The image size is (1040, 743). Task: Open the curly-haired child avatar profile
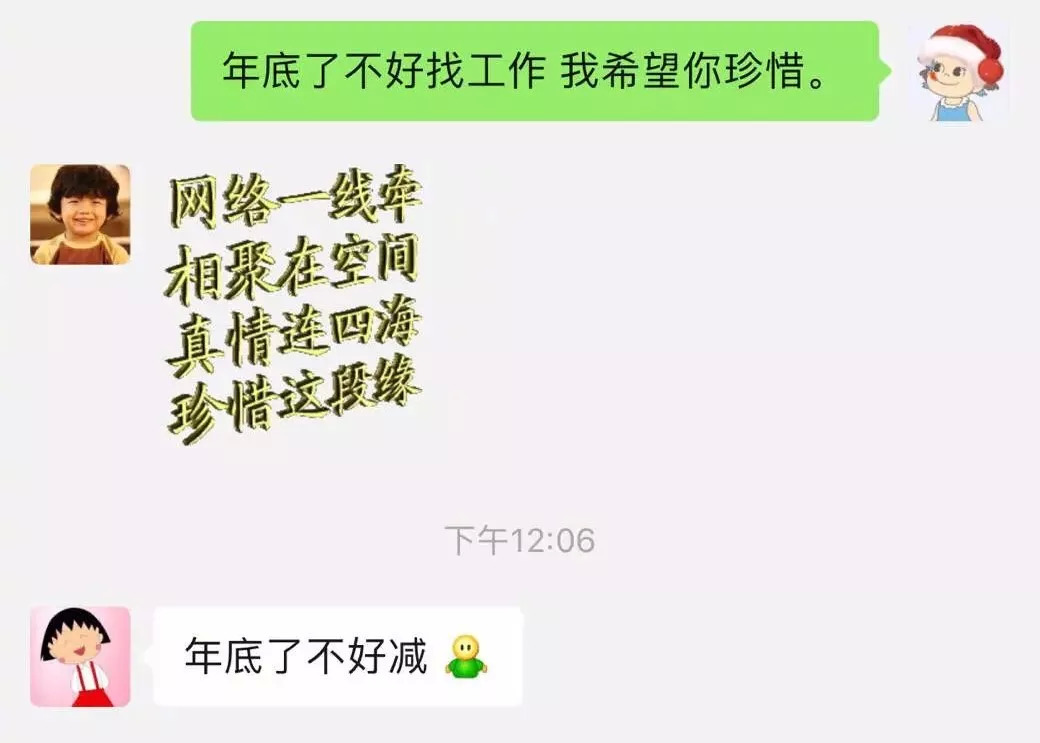[x=80, y=214]
